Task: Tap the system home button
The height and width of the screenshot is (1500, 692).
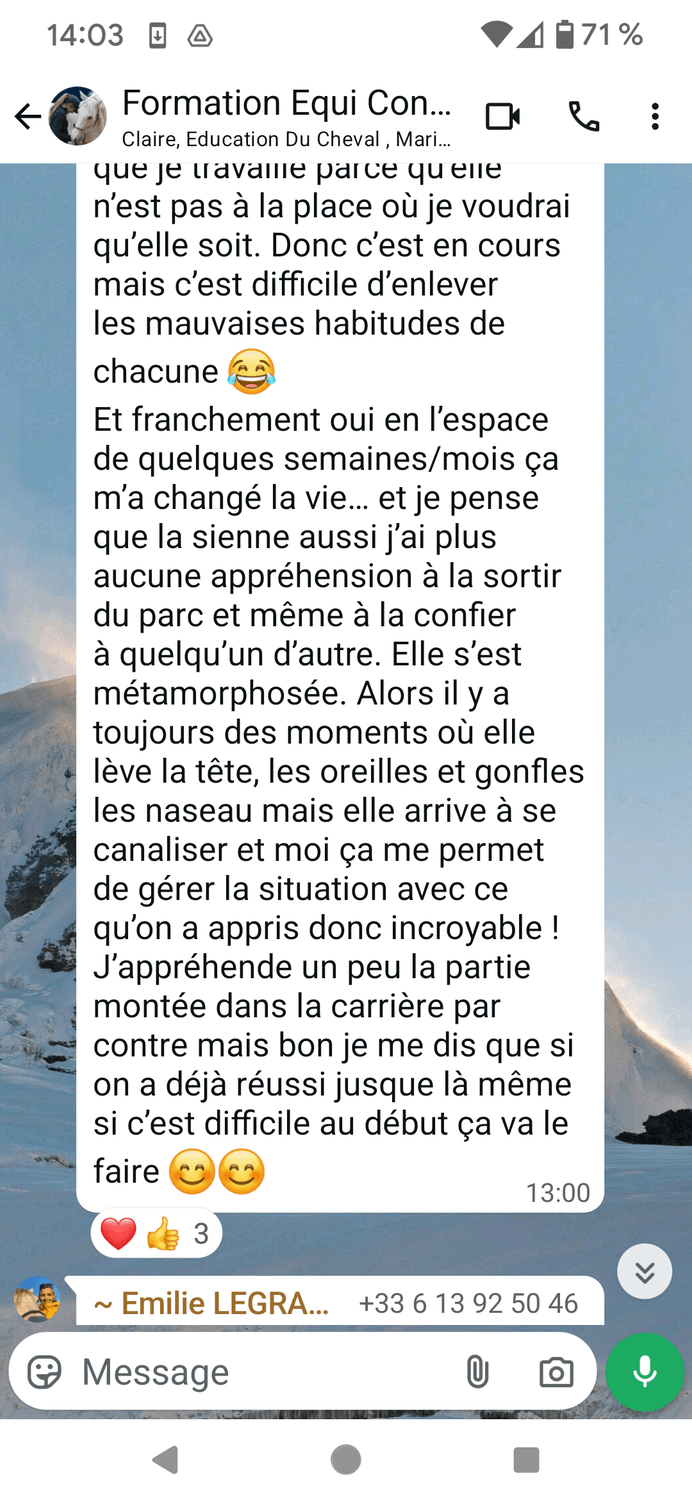Action: pos(346,1460)
